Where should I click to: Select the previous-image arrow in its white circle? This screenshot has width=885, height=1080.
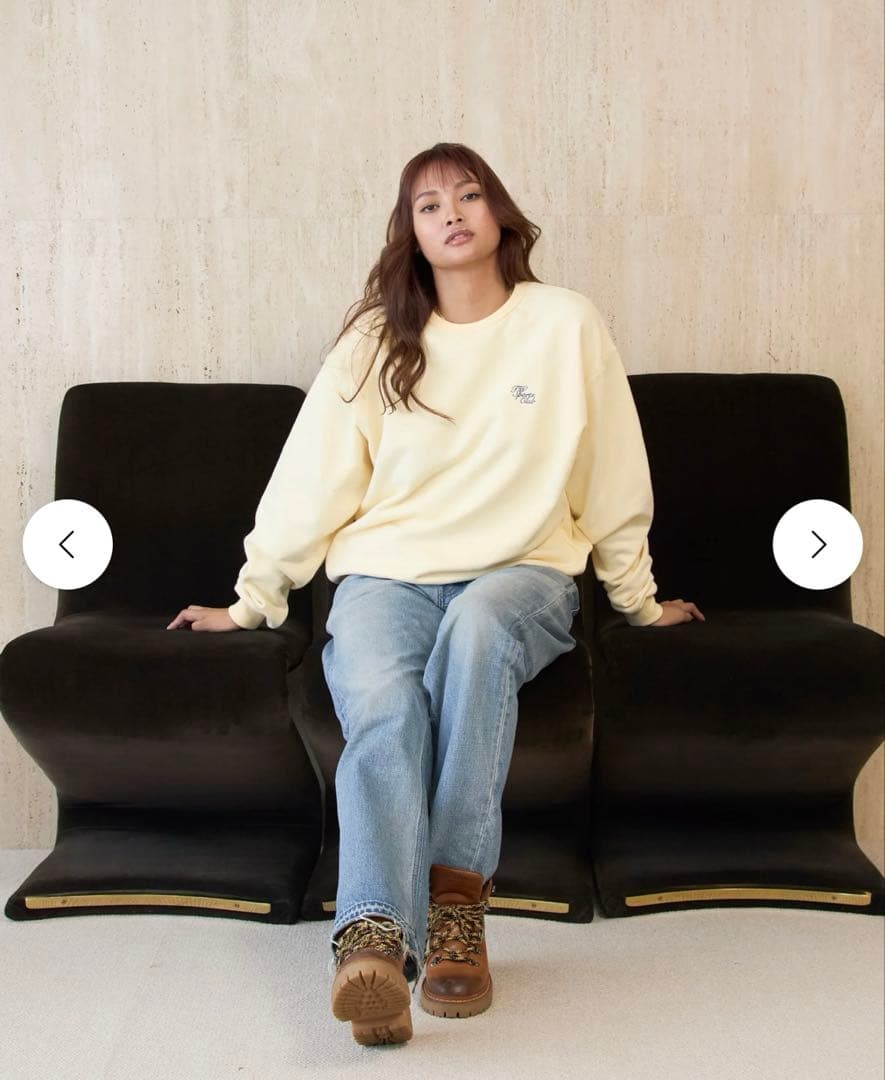[67, 542]
